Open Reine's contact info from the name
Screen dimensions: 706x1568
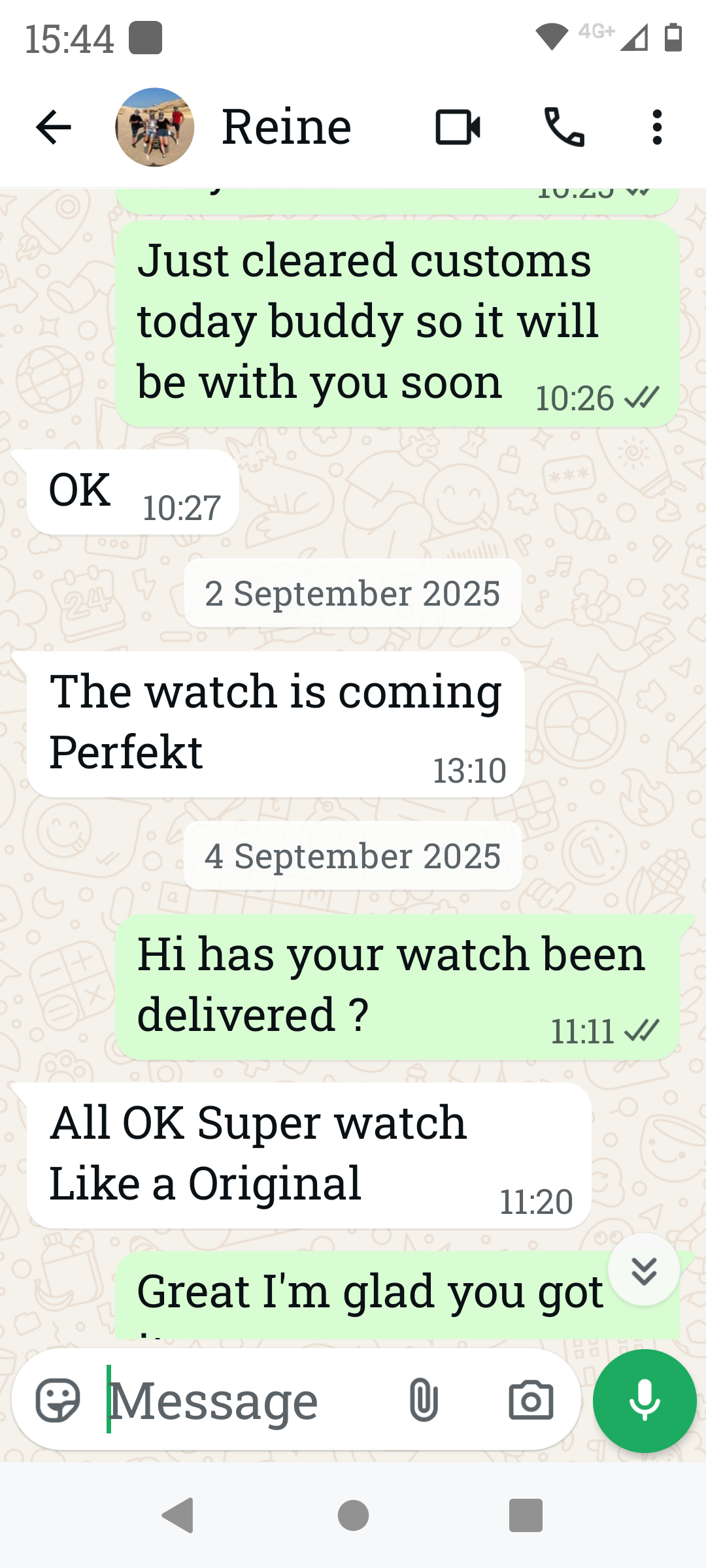(286, 127)
